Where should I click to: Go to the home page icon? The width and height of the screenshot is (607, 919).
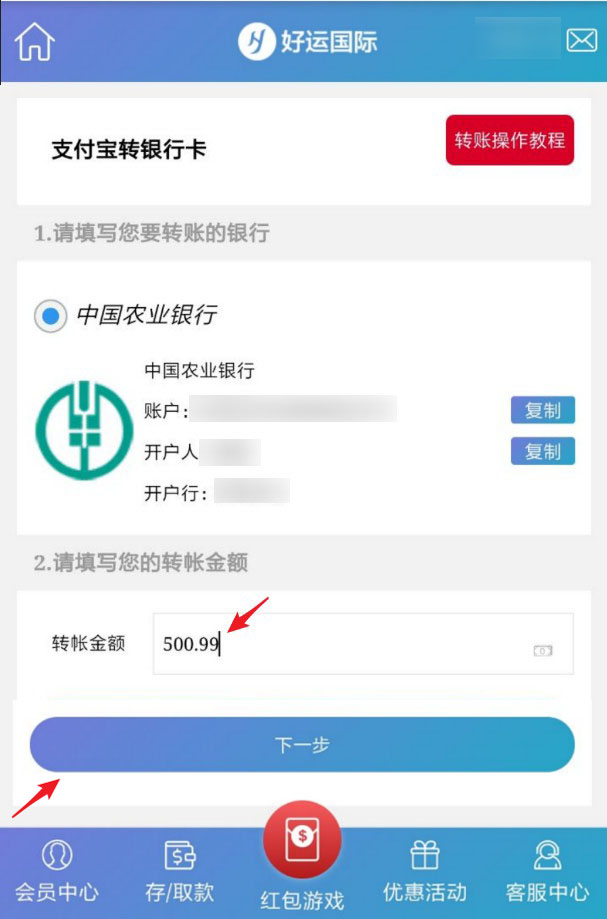point(35,42)
